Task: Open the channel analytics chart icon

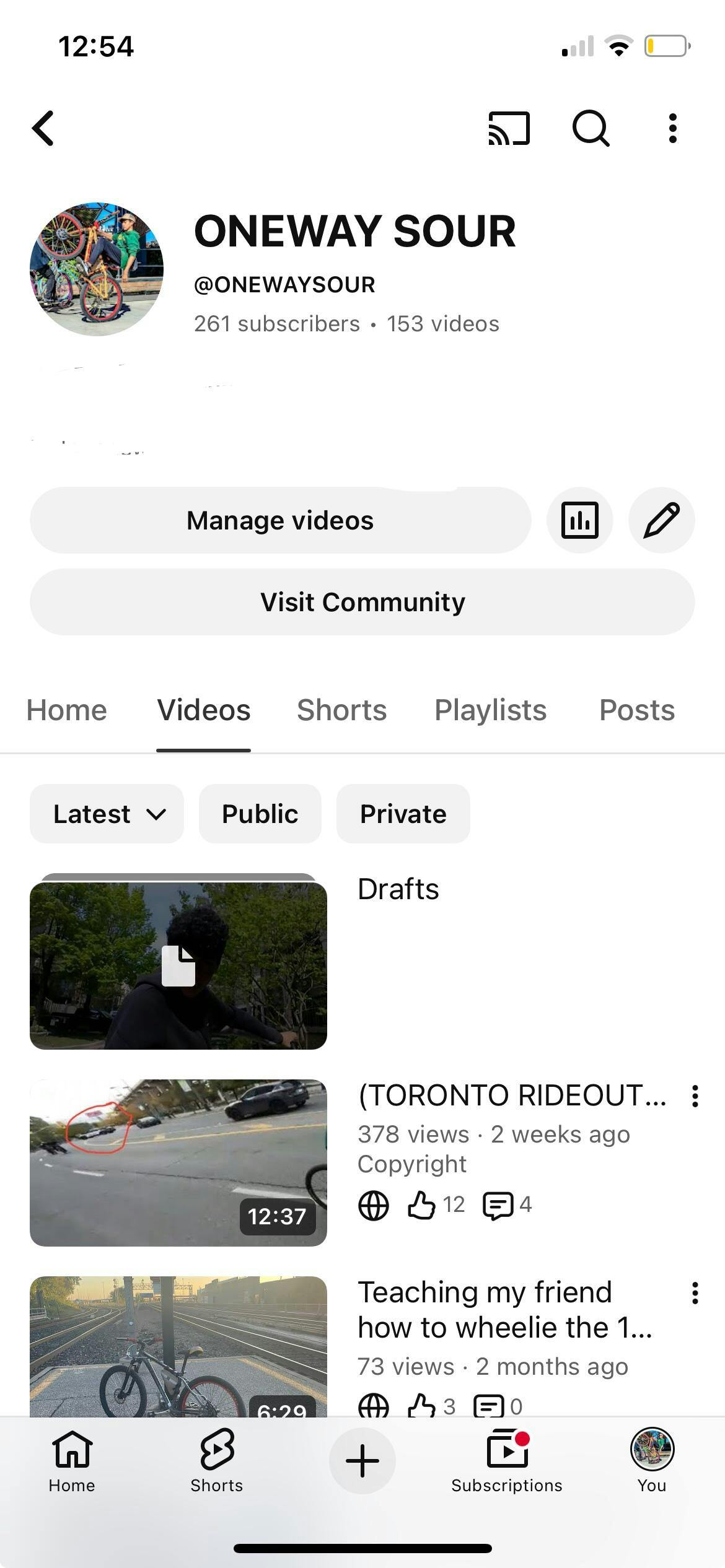Action: click(x=579, y=520)
